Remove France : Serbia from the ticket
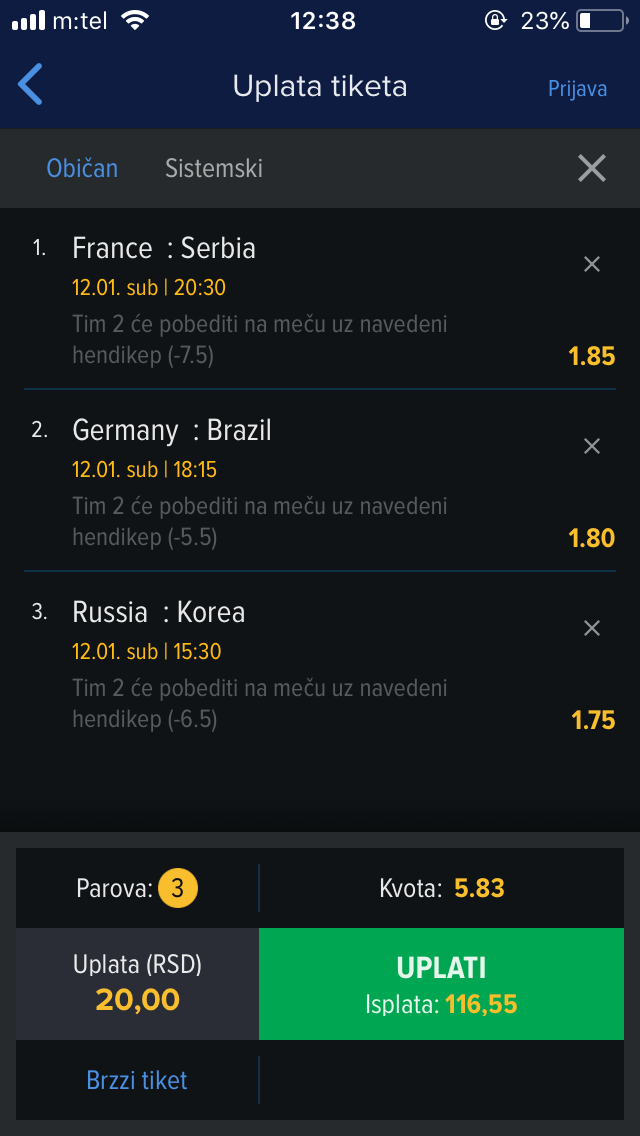640x1136 pixels. tap(591, 265)
